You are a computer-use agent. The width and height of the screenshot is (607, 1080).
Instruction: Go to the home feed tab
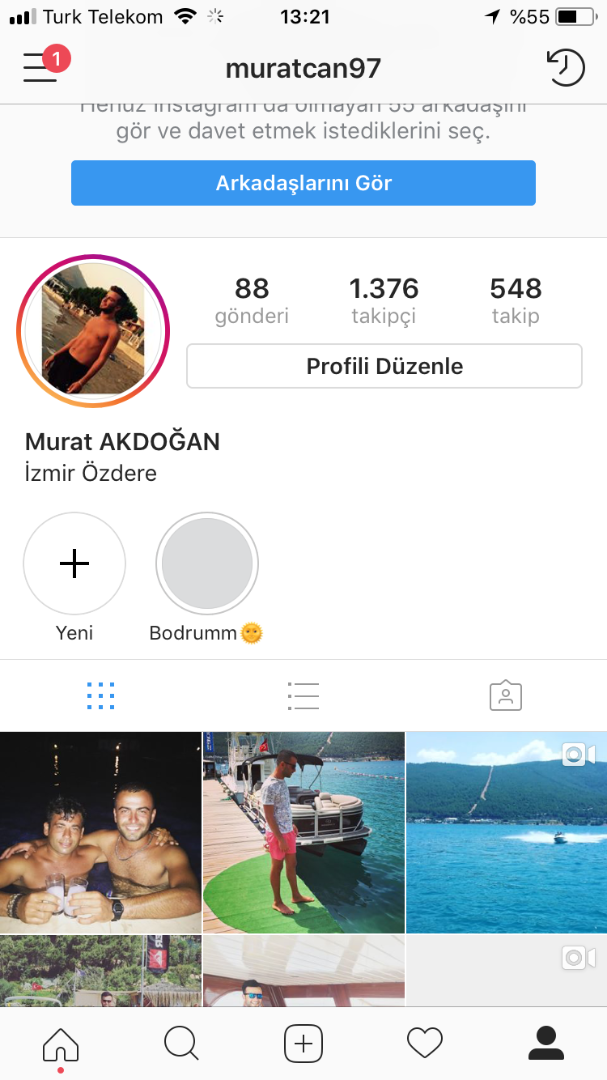[x=61, y=1044]
